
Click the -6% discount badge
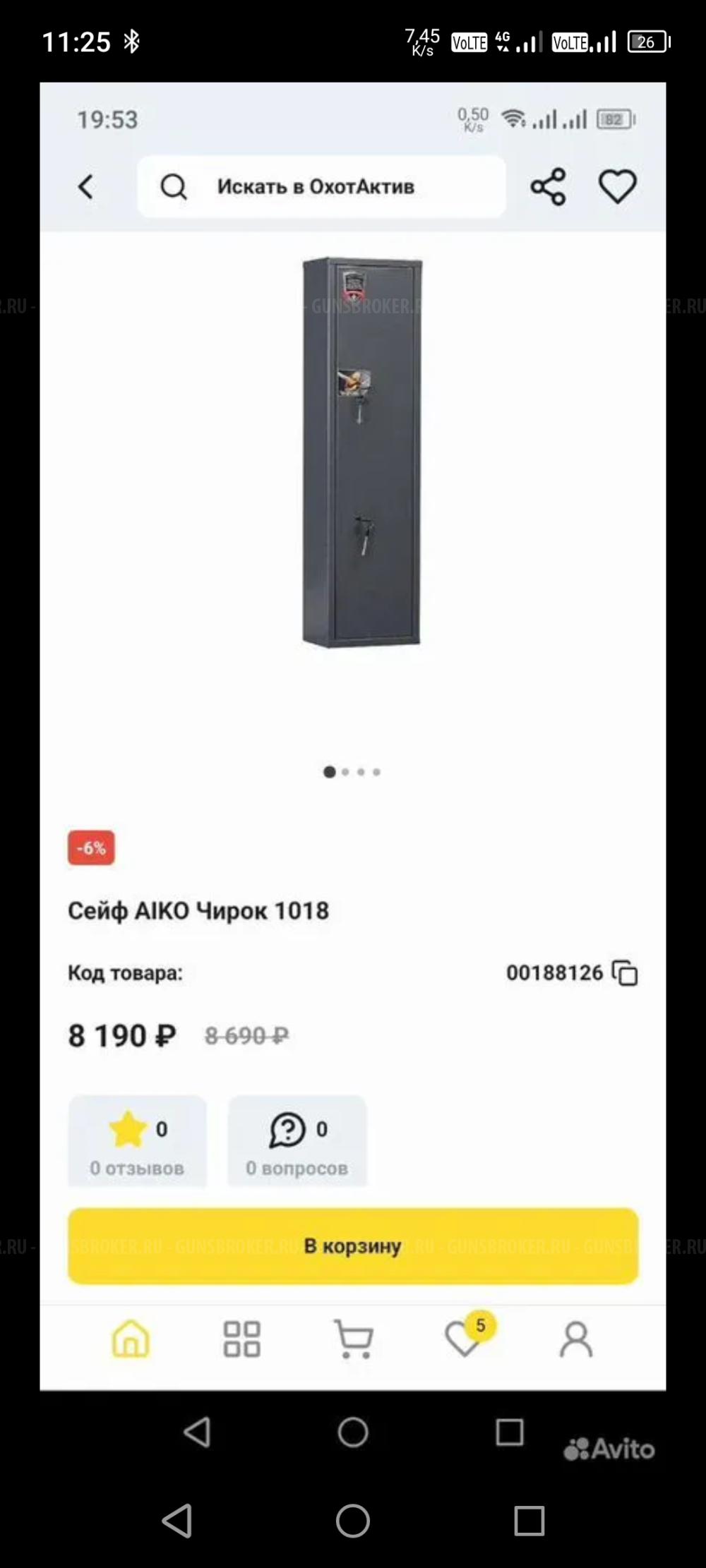pyautogui.click(x=90, y=848)
